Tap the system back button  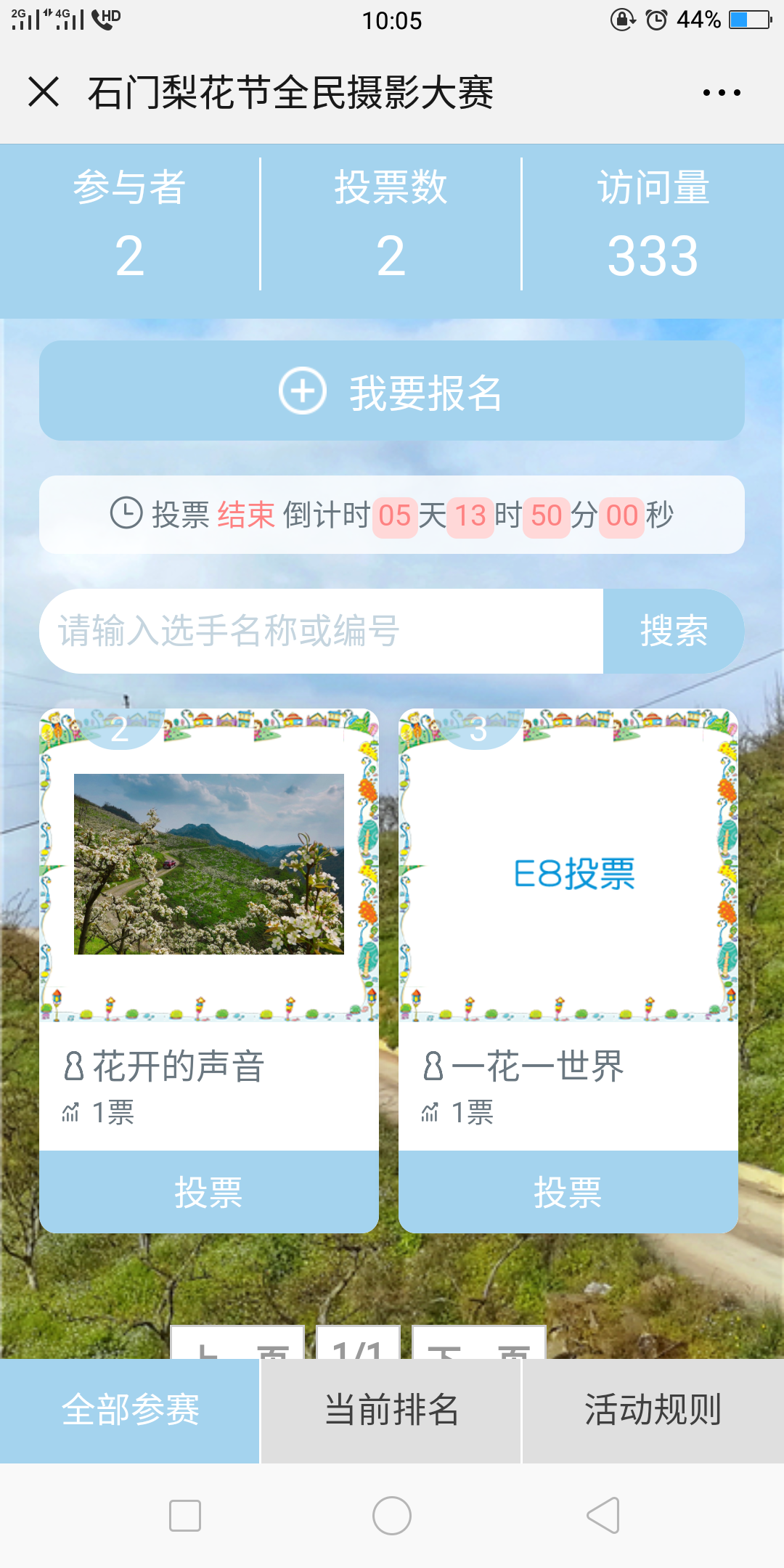pyautogui.click(x=603, y=1516)
